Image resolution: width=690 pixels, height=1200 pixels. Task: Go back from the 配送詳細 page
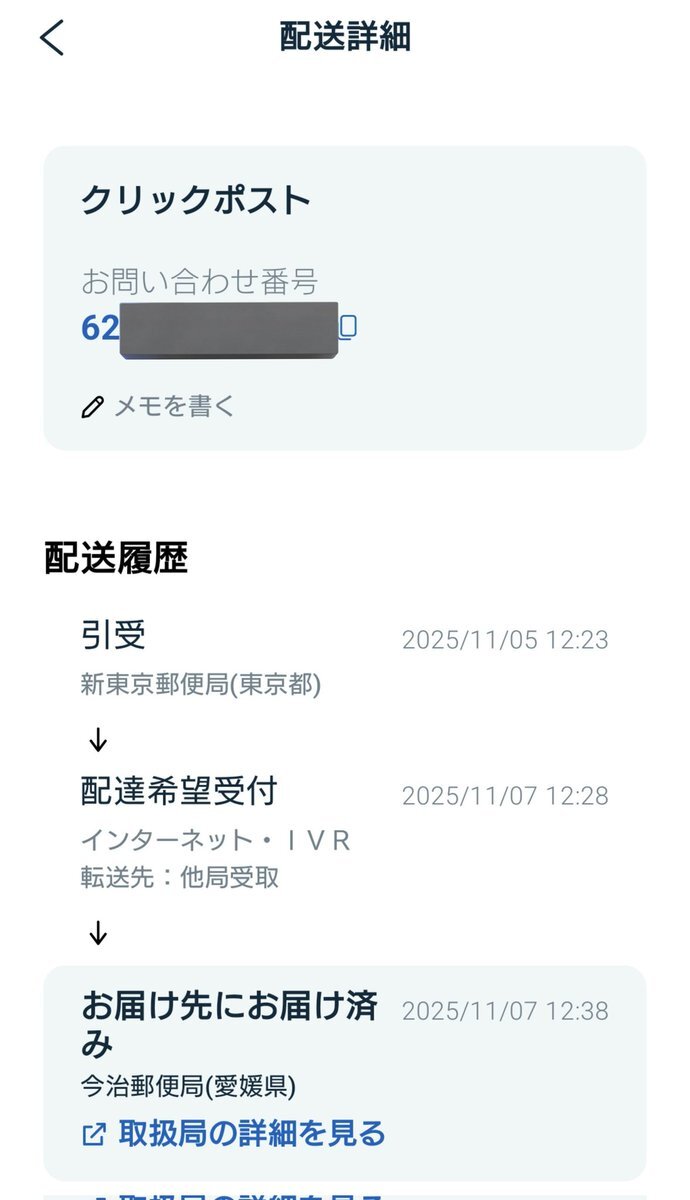tap(52, 38)
